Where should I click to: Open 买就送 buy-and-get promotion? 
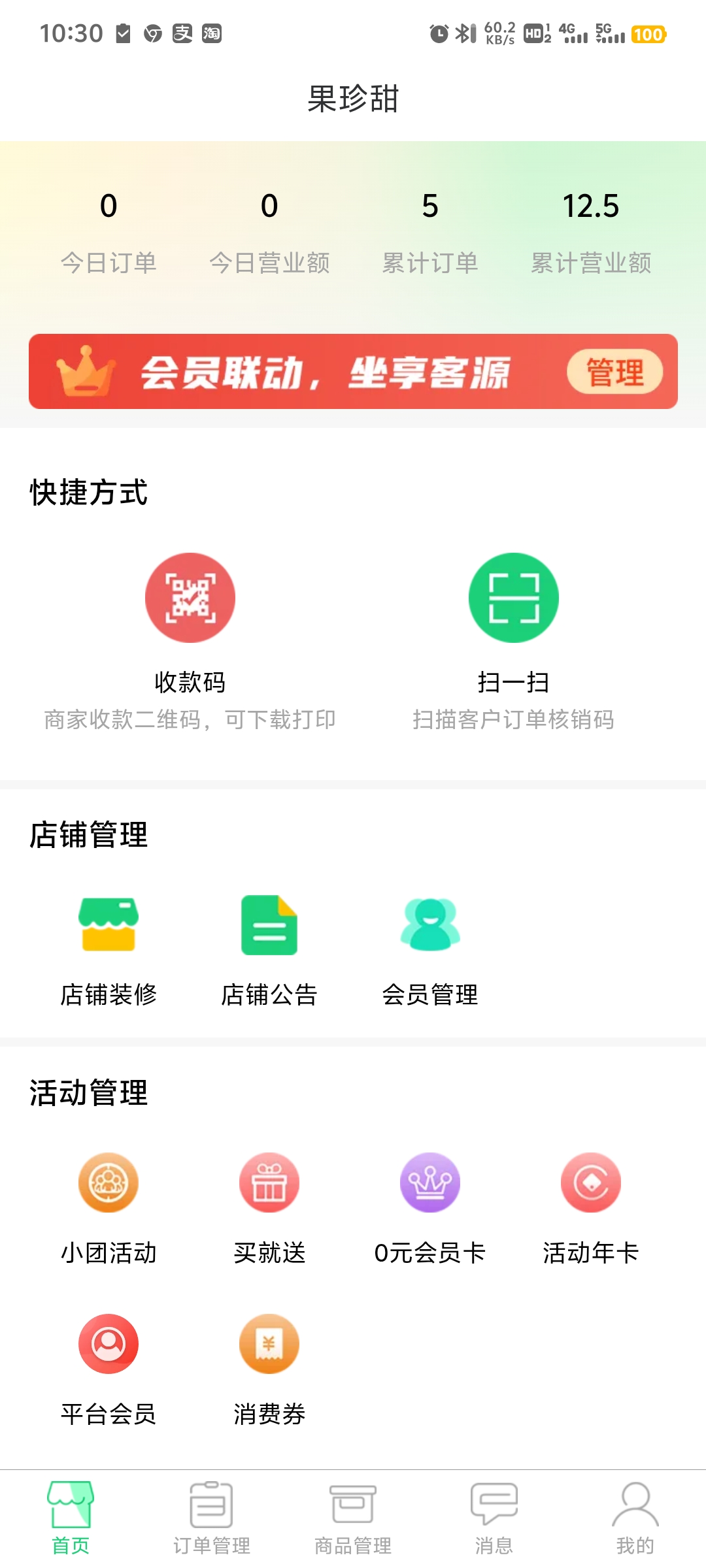pyautogui.click(x=269, y=1184)
